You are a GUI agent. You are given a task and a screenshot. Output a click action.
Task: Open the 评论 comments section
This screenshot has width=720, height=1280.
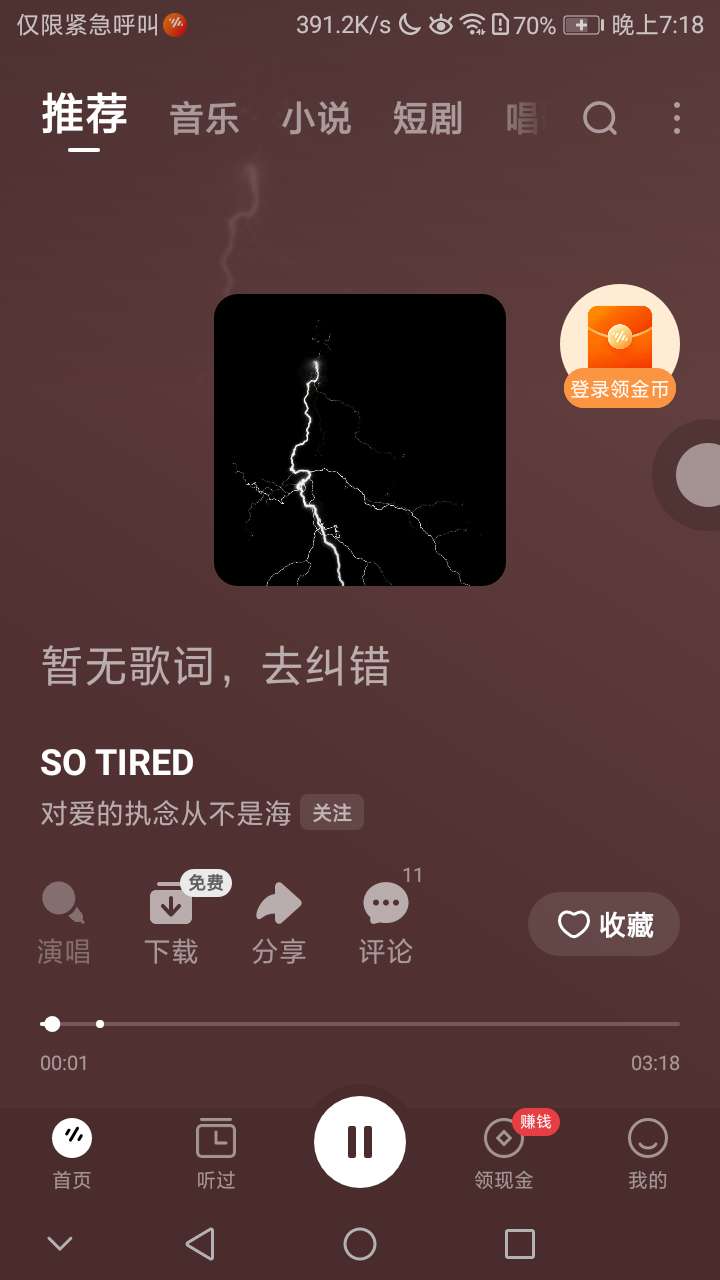pos(385,922)
